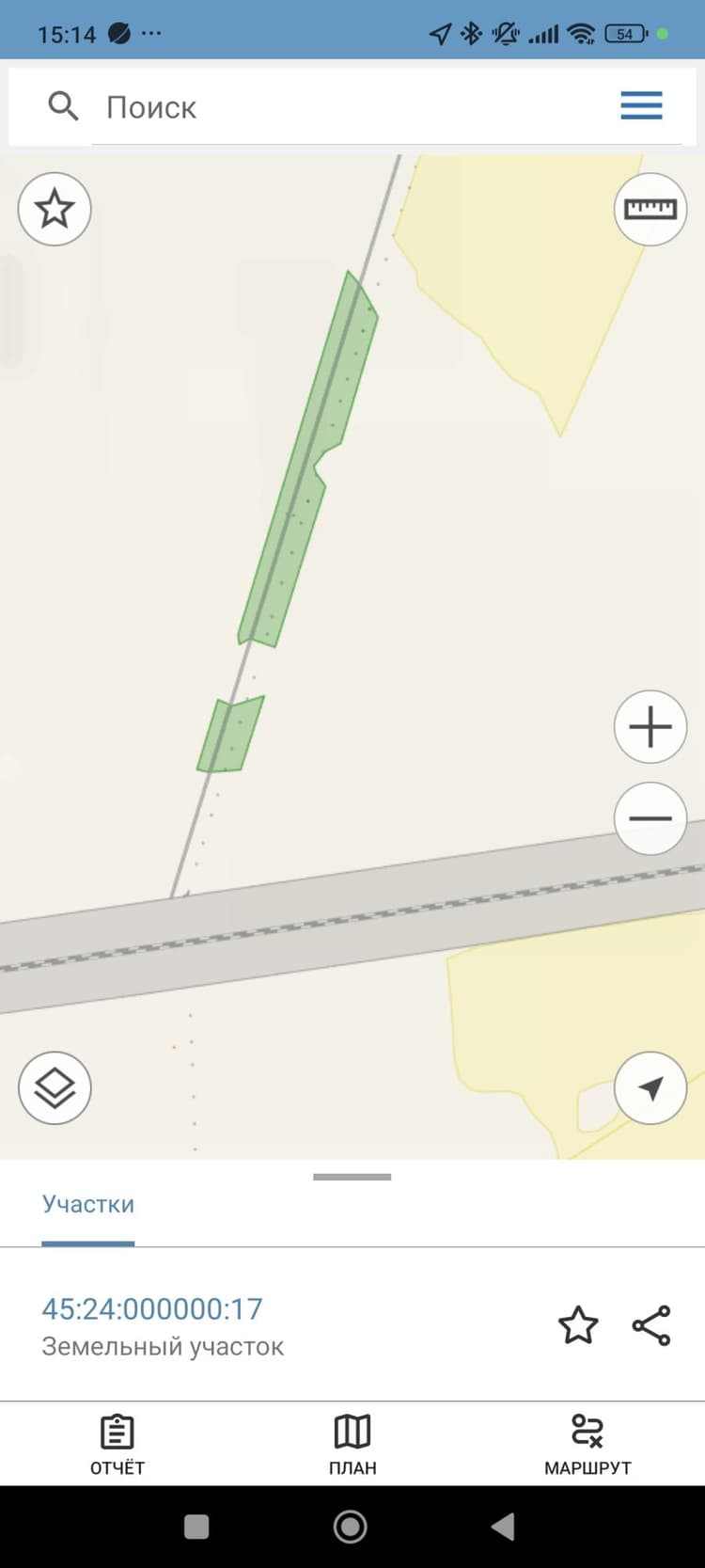Image resolution: width=705 pixels, height=1568 pixels.
Task: Go to the system home screen
Action: click(x=351, y=1527)
